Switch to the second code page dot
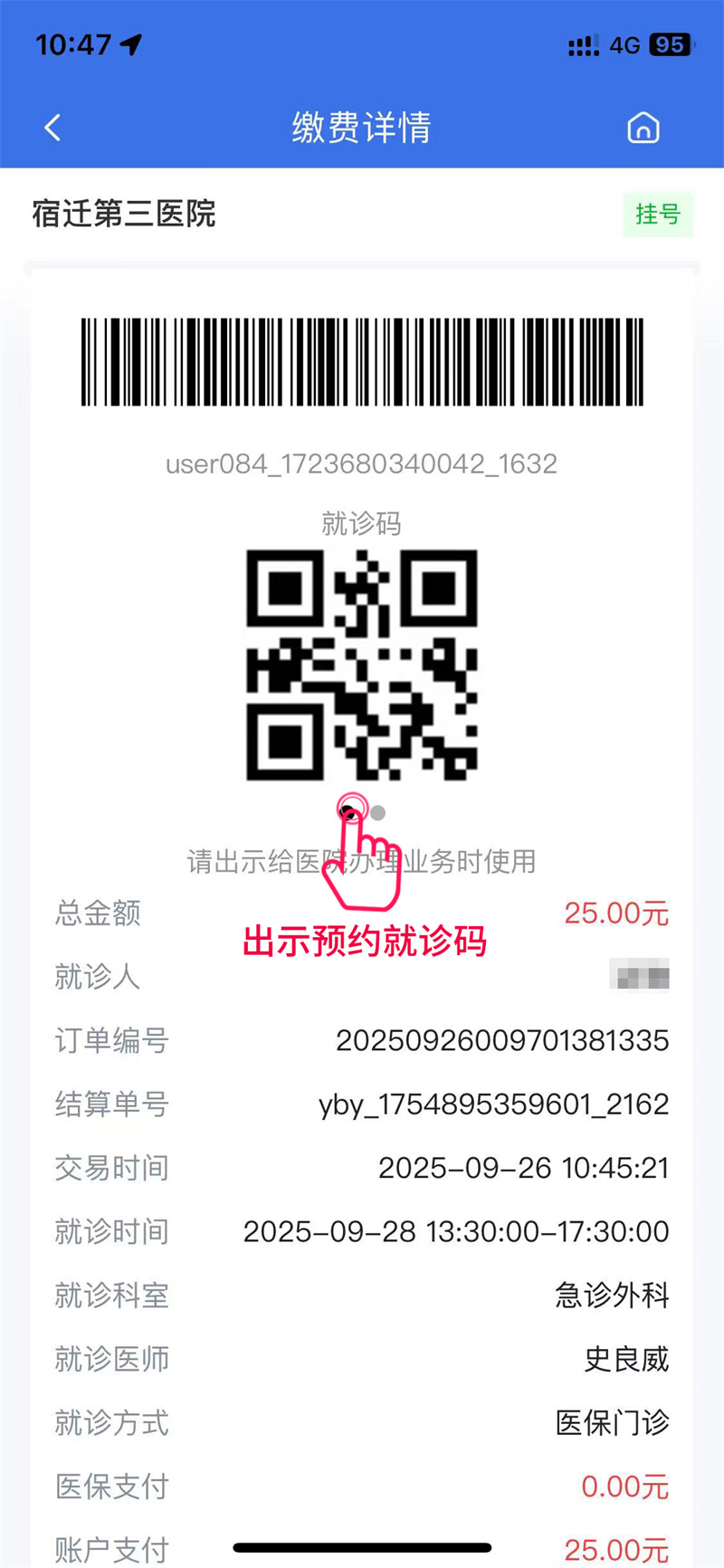This screenshot has height=1568, width=724. click(378, 813)
